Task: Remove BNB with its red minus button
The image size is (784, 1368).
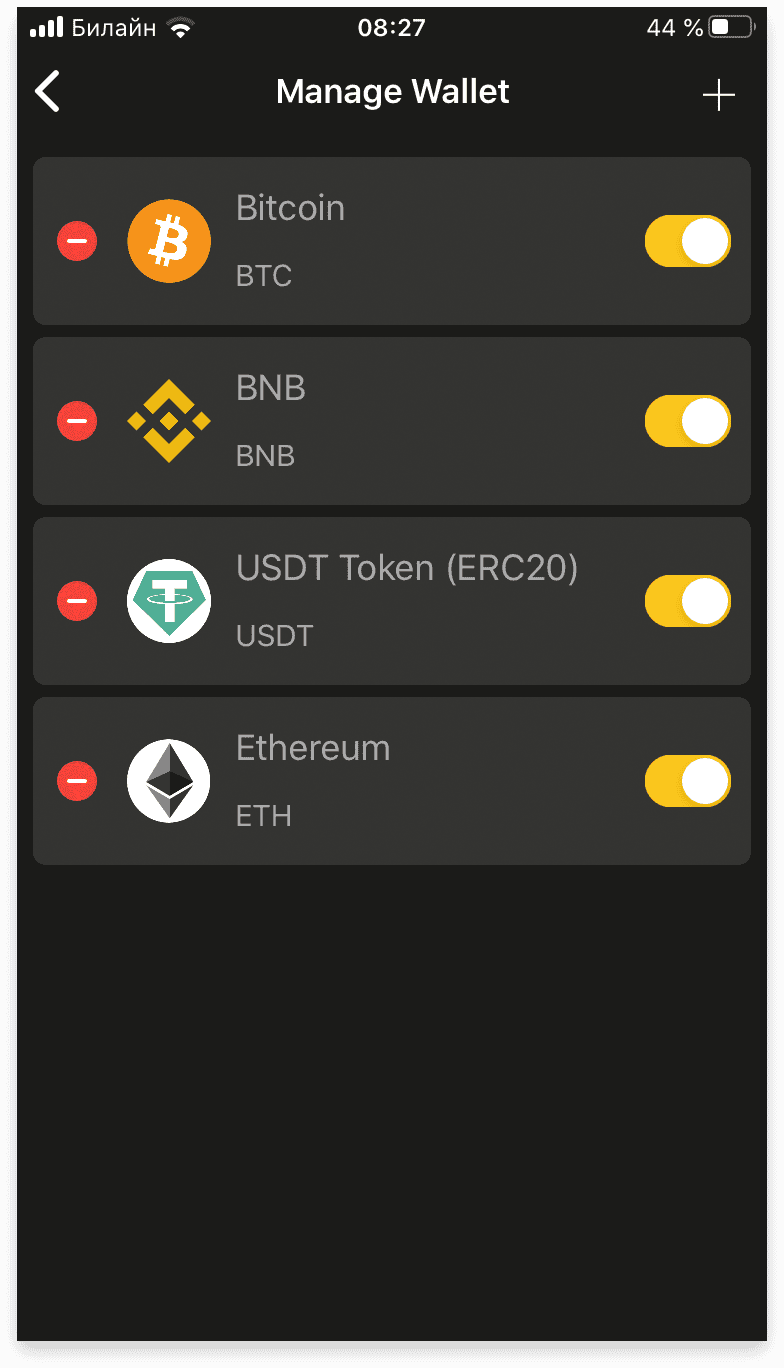Action: pos(77,421)
